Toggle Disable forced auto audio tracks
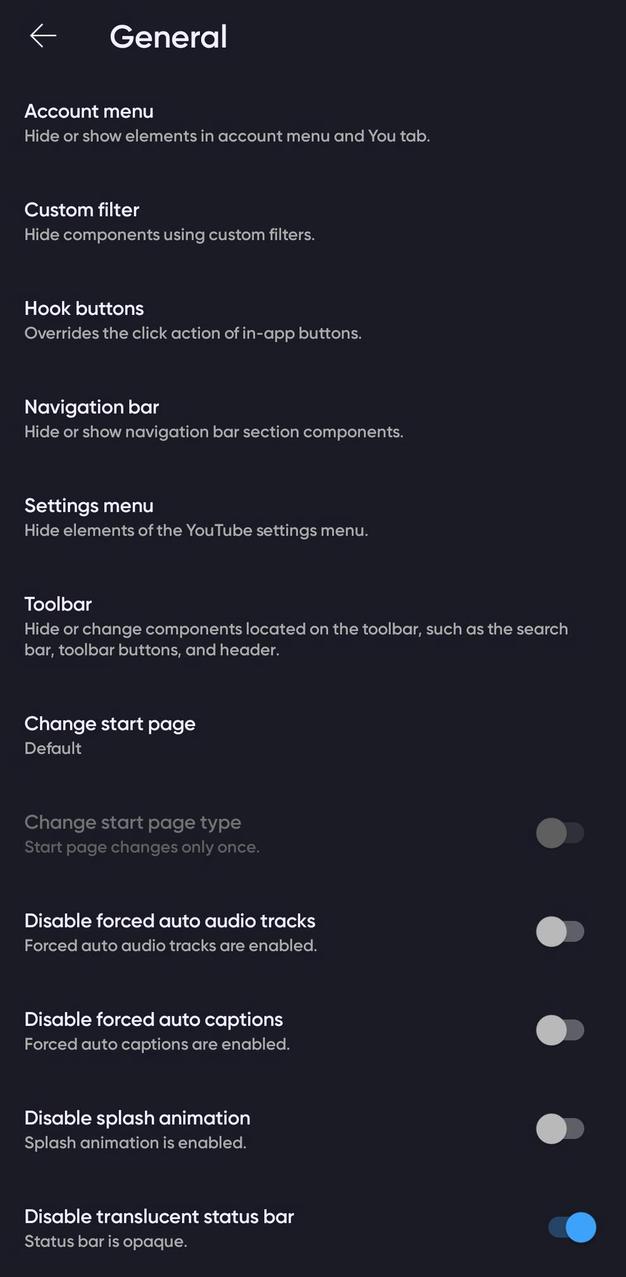This screenshot has width=626, height=1277. point(560,932)
